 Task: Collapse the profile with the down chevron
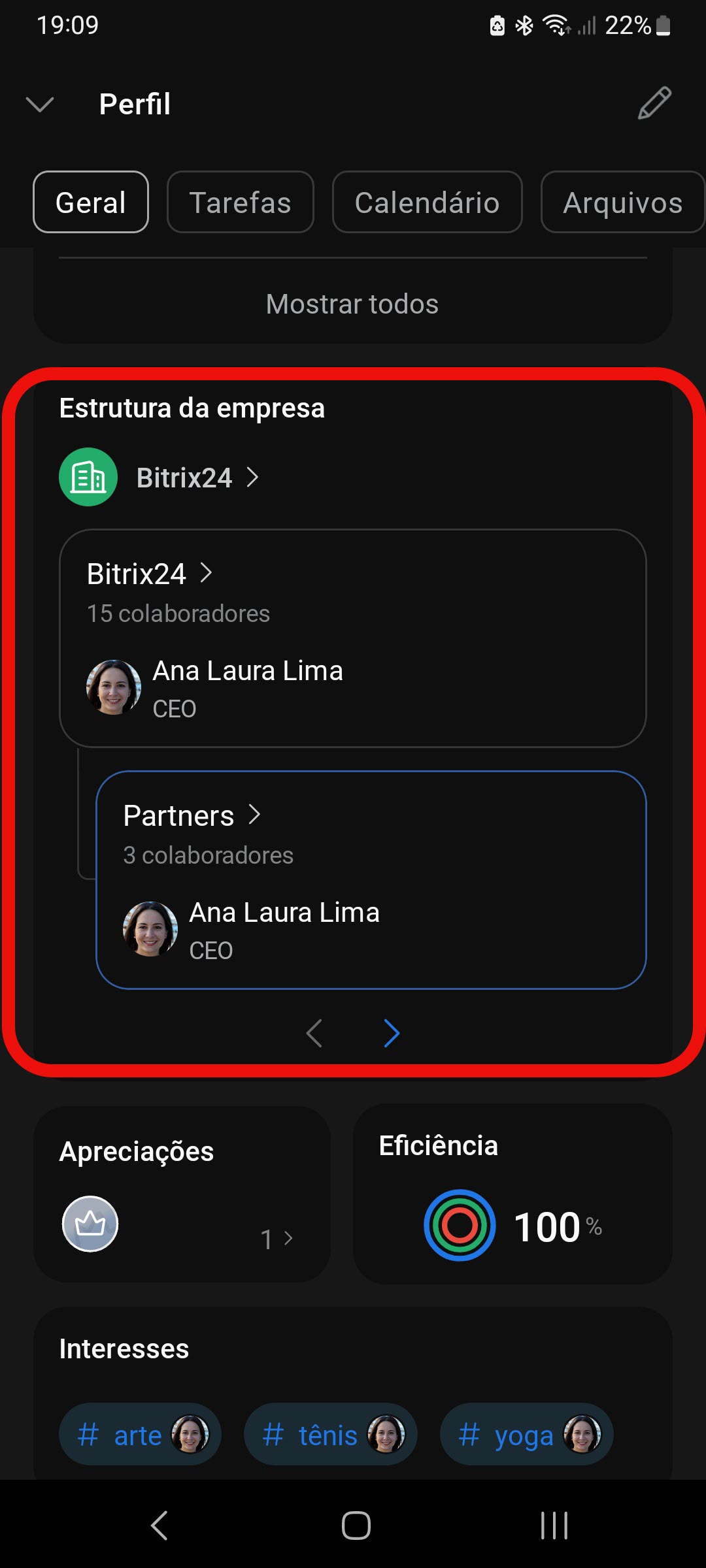tap(39, 104)
